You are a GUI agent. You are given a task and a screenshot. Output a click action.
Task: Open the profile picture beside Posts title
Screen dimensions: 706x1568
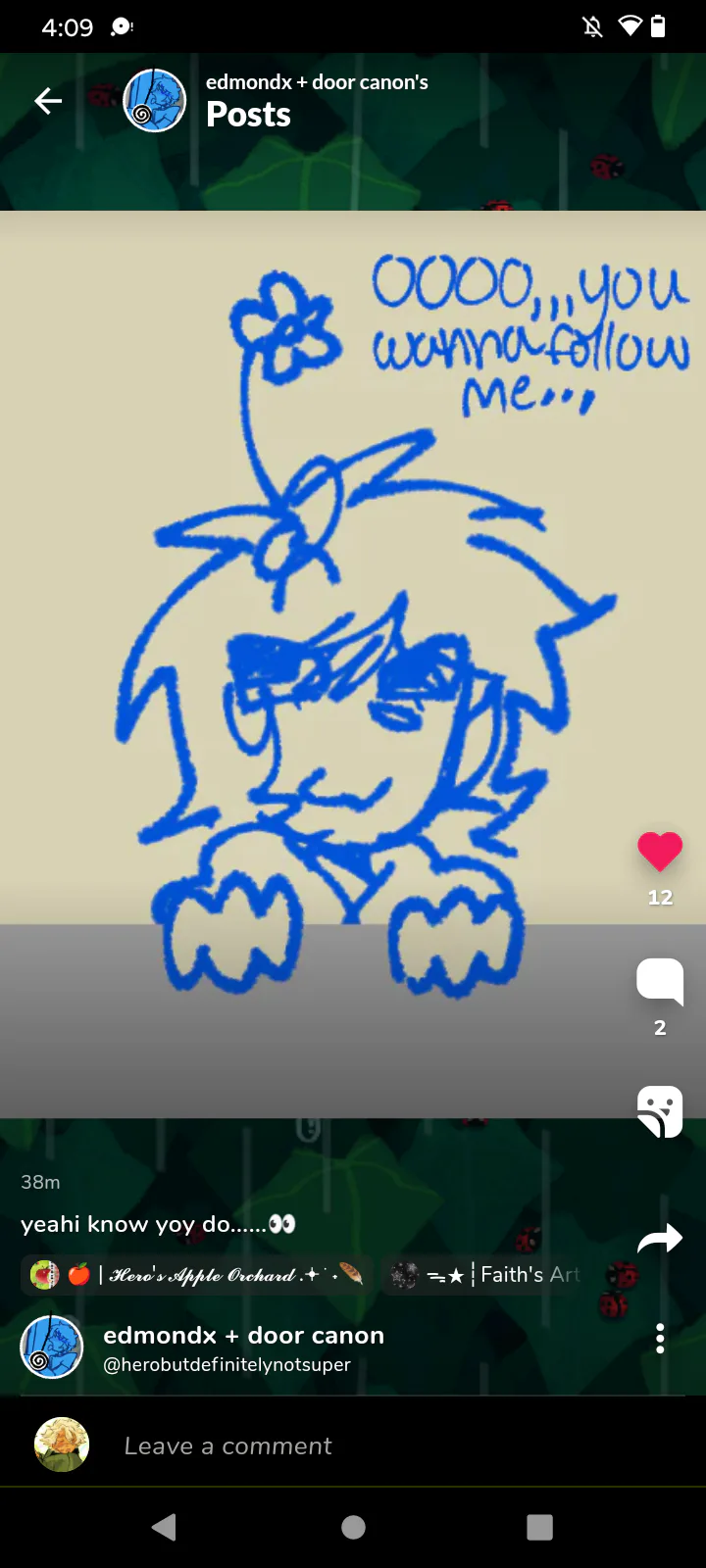click(154, 101)
